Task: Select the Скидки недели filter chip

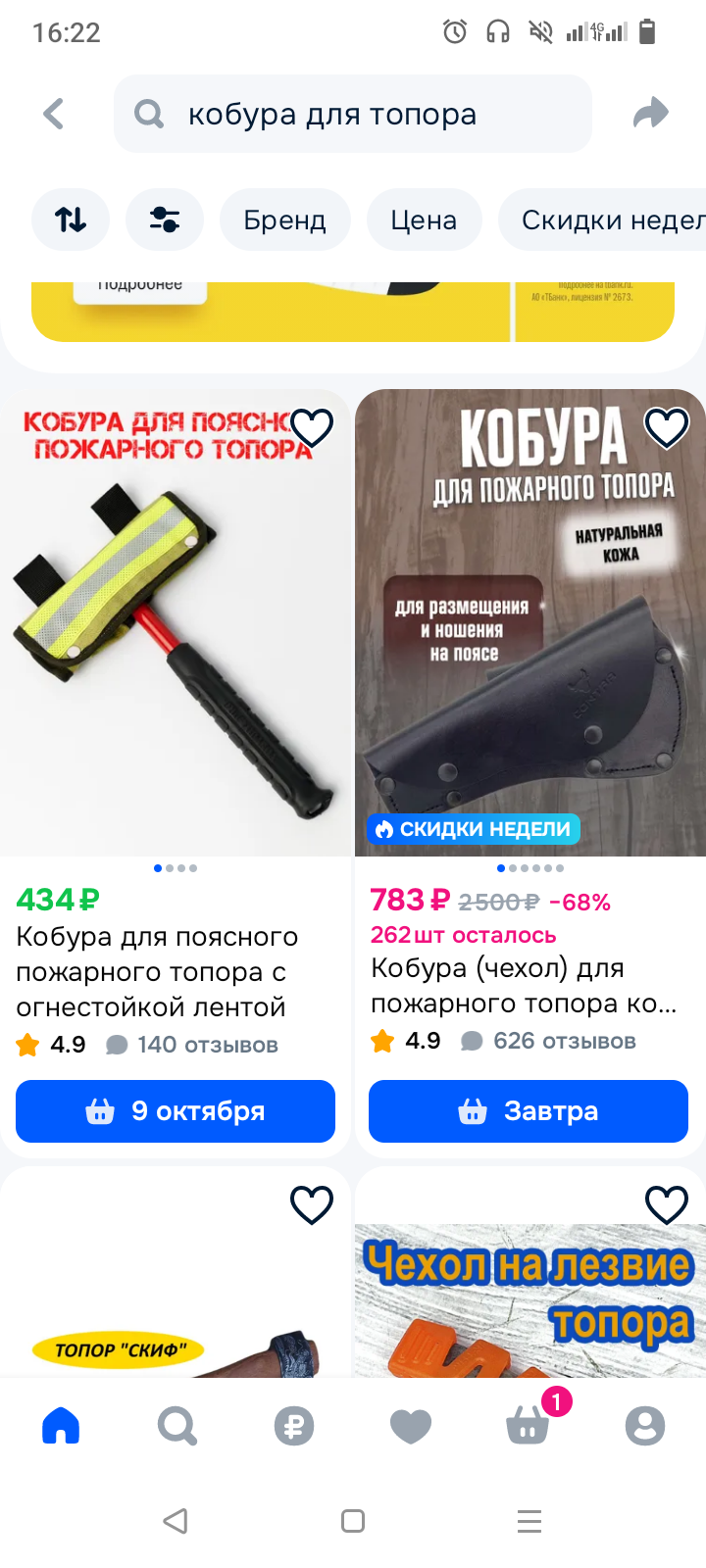Action: tap(608, 220)
